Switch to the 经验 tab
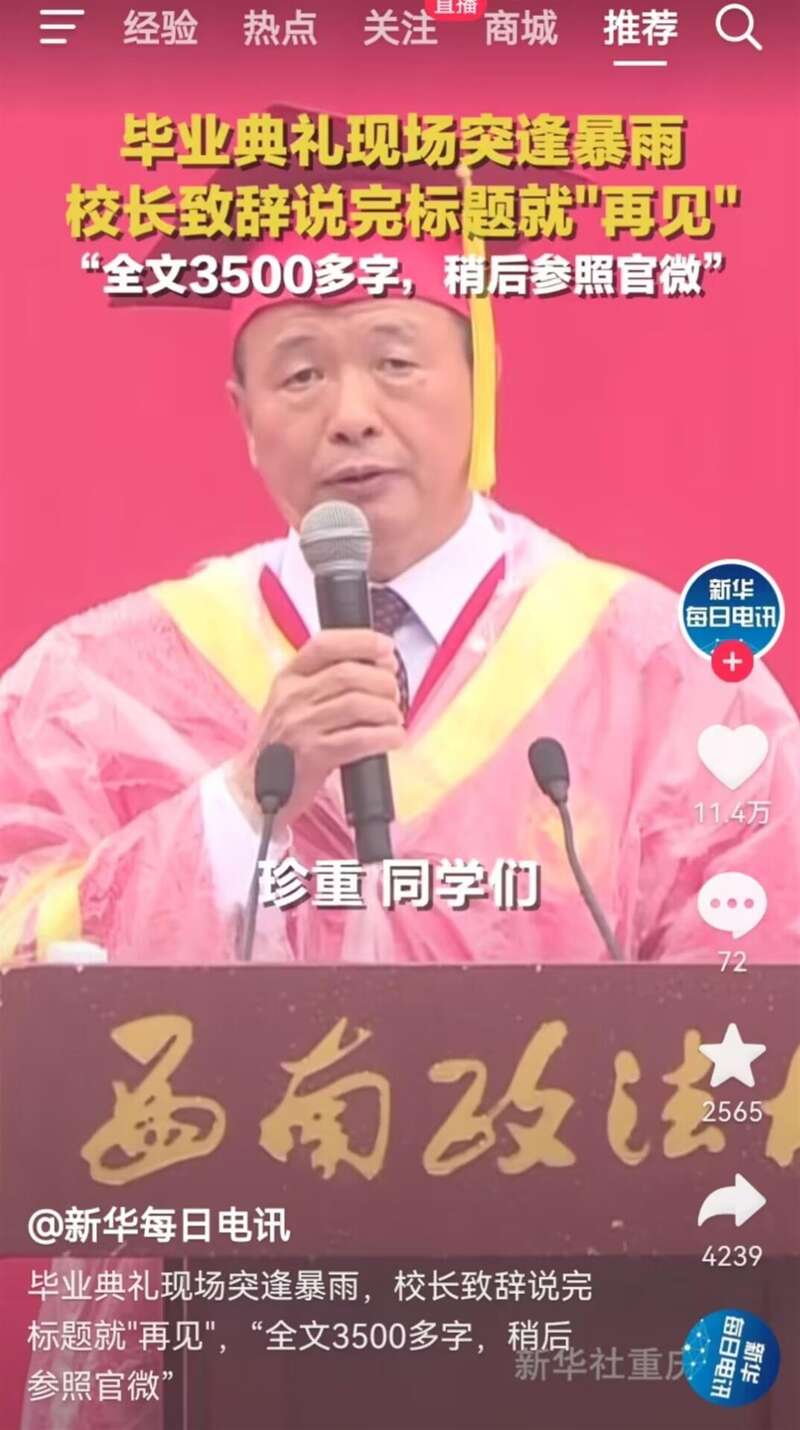This screenshot has height=1430, width=800. (x=160, y=29)
